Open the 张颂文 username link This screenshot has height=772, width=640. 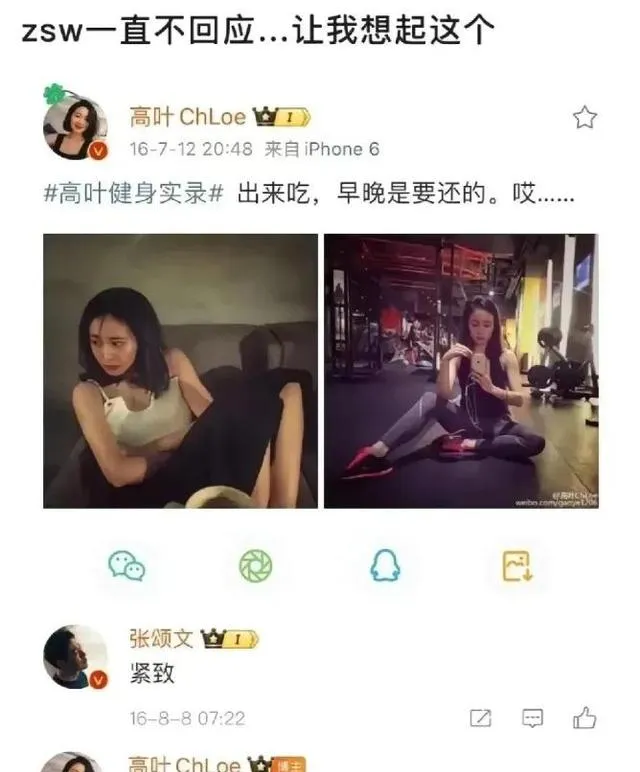pyautogui.click(x=161, y=638)
